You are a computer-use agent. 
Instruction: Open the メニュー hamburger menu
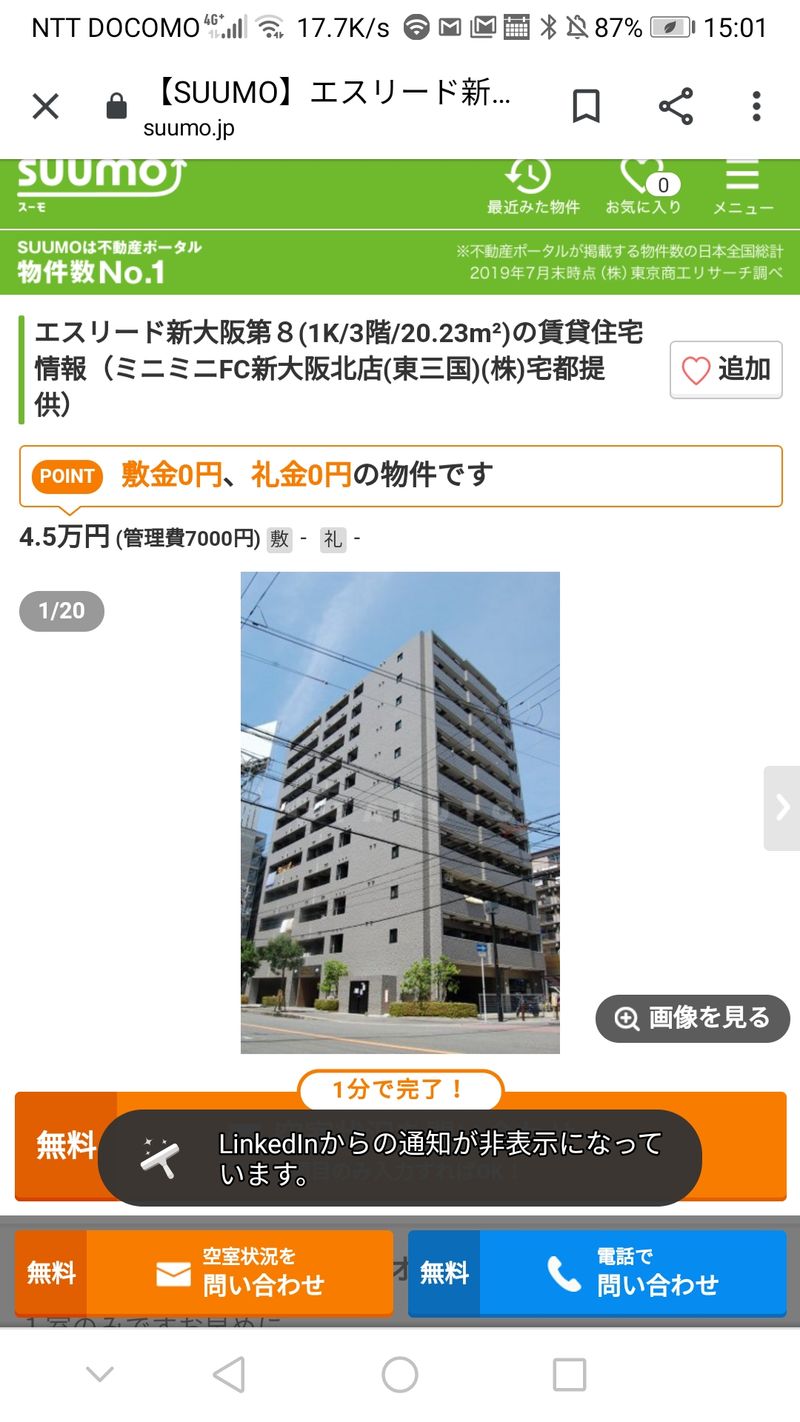[742, 186]
